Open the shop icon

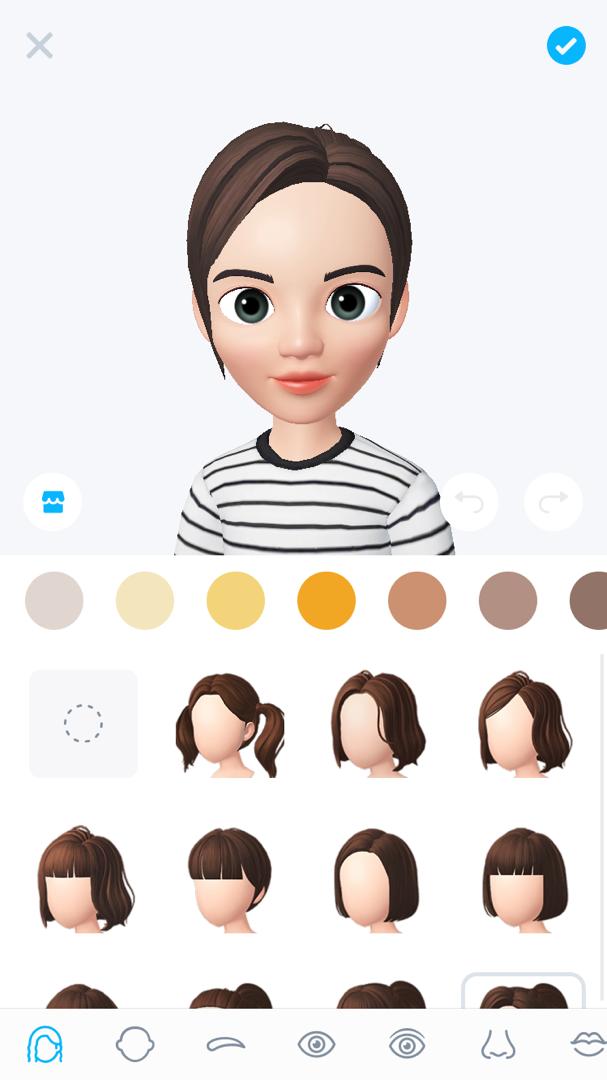pyautogui.click(x=53, y=502)
